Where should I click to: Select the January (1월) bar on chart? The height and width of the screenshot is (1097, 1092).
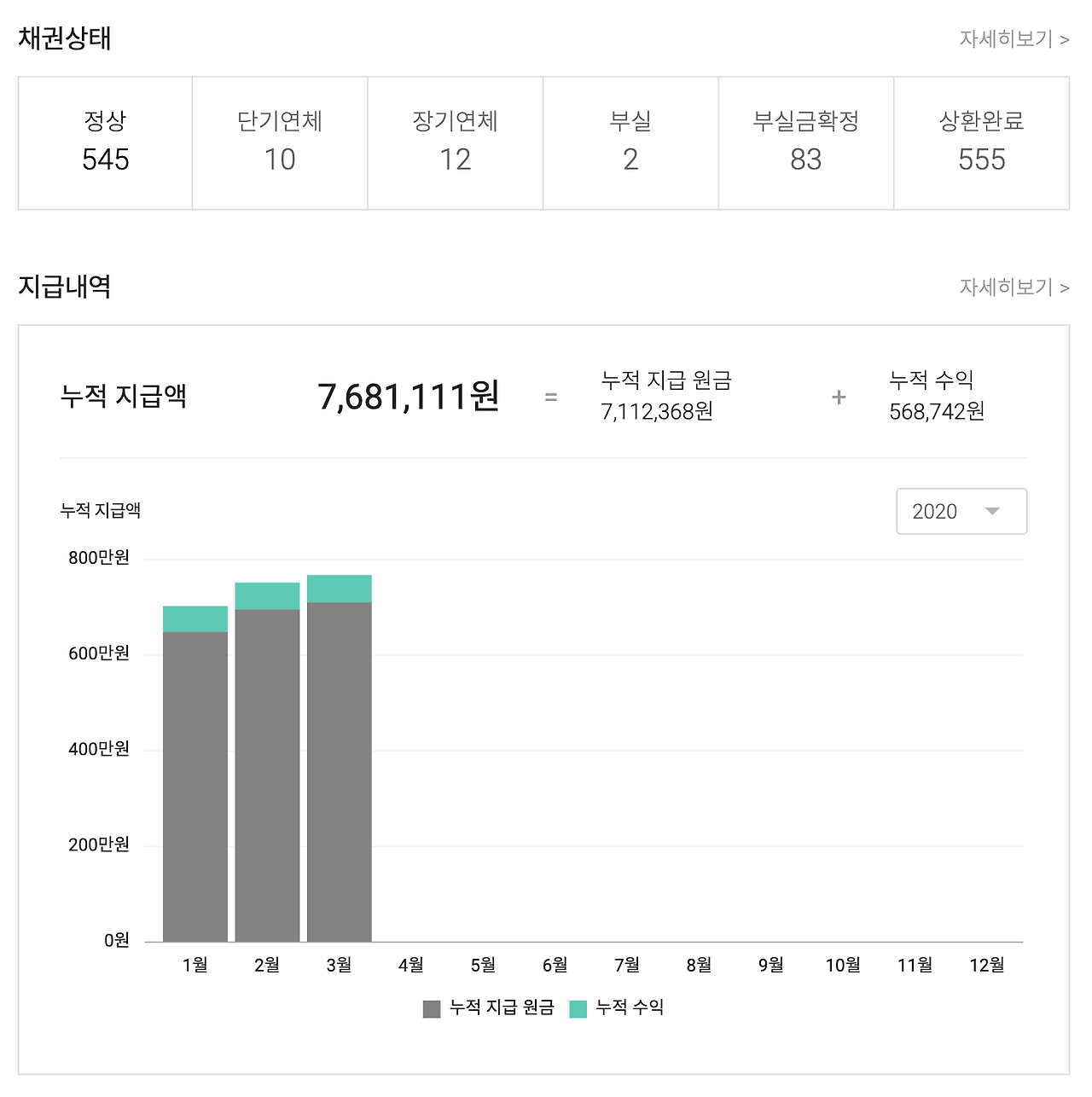coord(195,785)
